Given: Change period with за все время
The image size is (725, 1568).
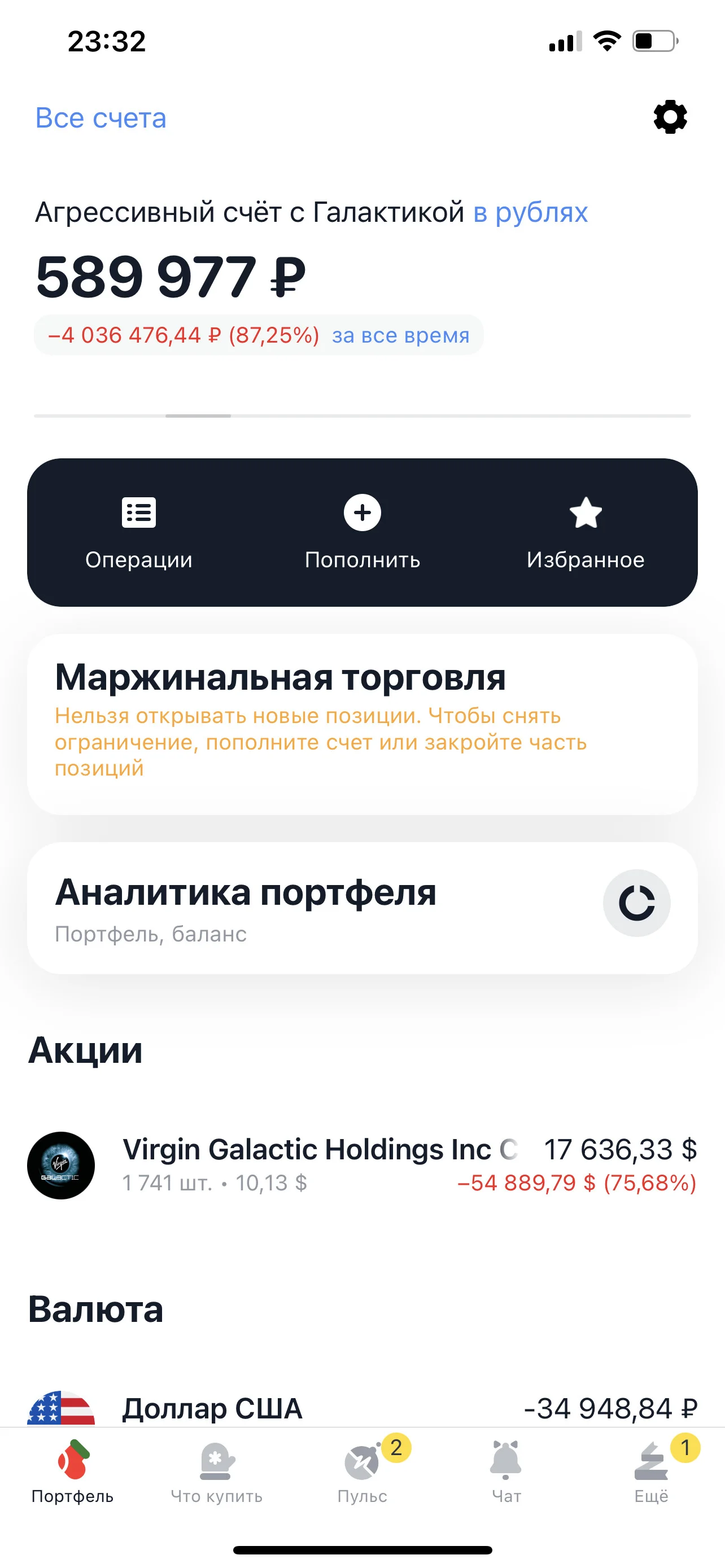Looking at the screenshot, I should click(400, 335).
